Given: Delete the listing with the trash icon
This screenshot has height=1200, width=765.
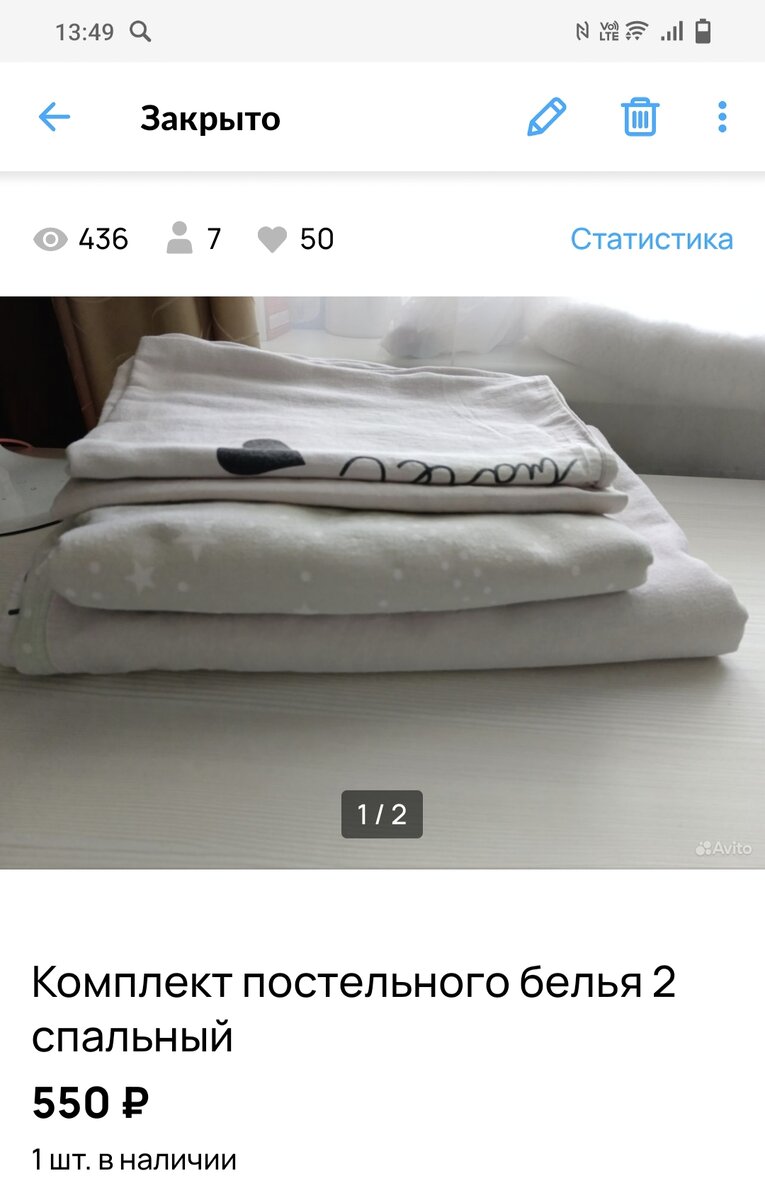Looking at the screenshot, I should pyautogui.click(x=640, y=118).
